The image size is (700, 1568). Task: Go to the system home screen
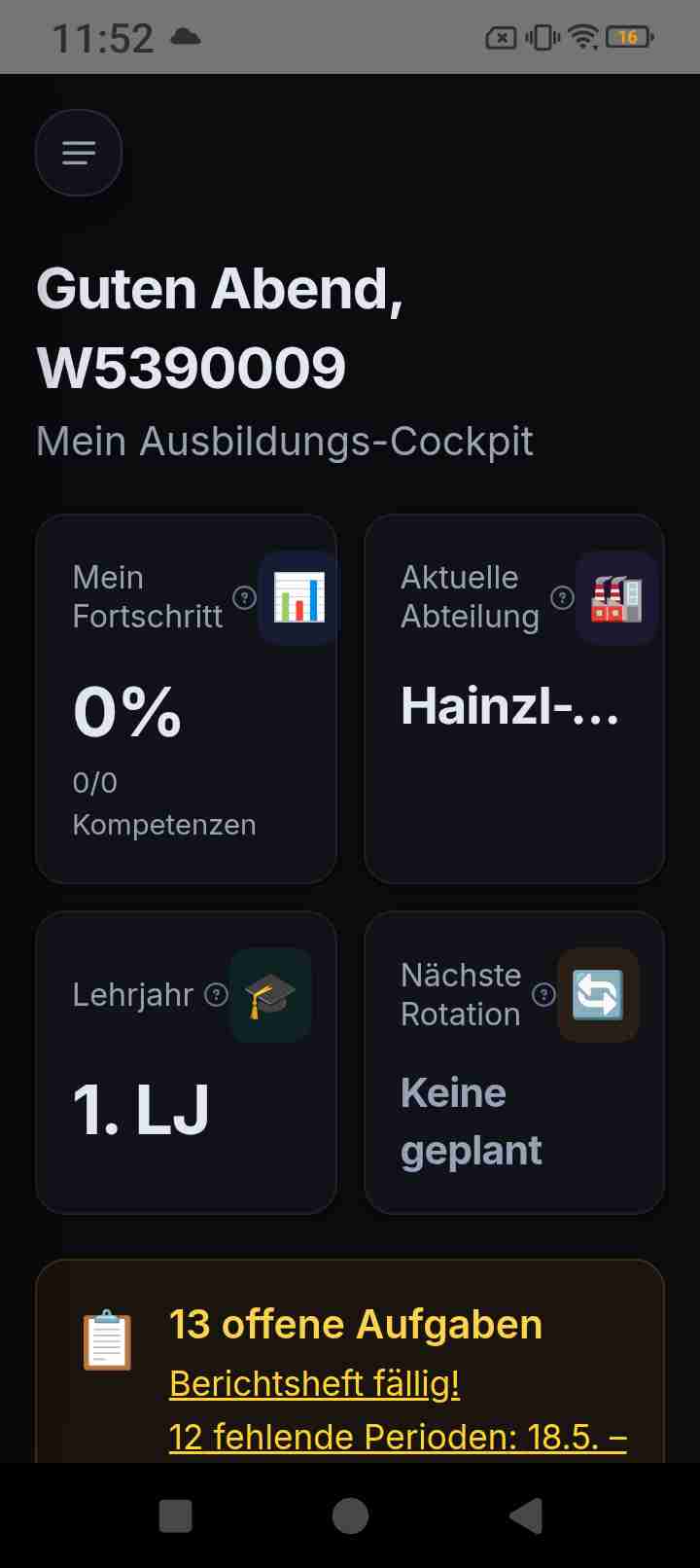point(350,1515)
